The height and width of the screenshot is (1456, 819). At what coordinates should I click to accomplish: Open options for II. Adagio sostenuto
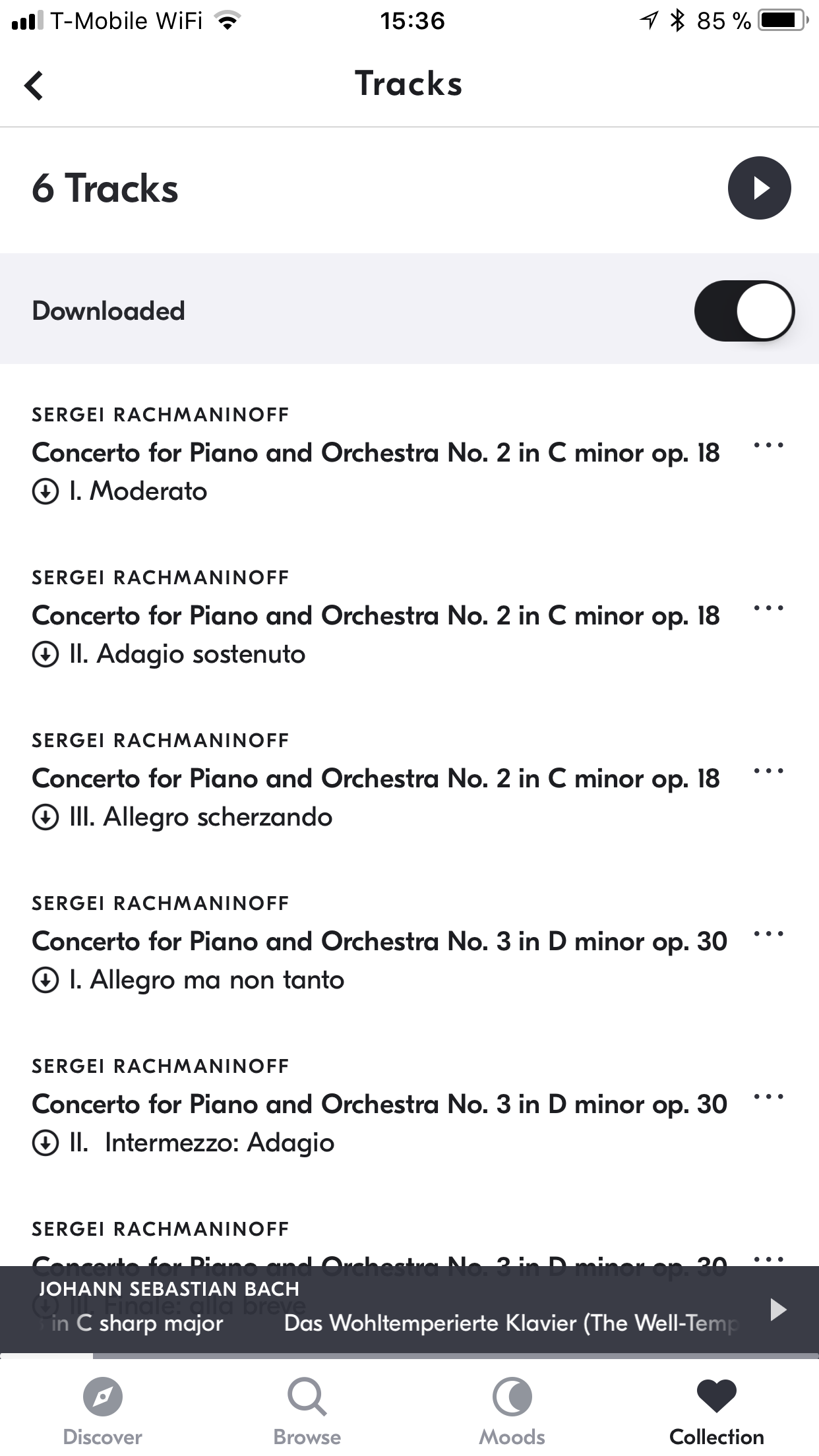coord(768,609)
